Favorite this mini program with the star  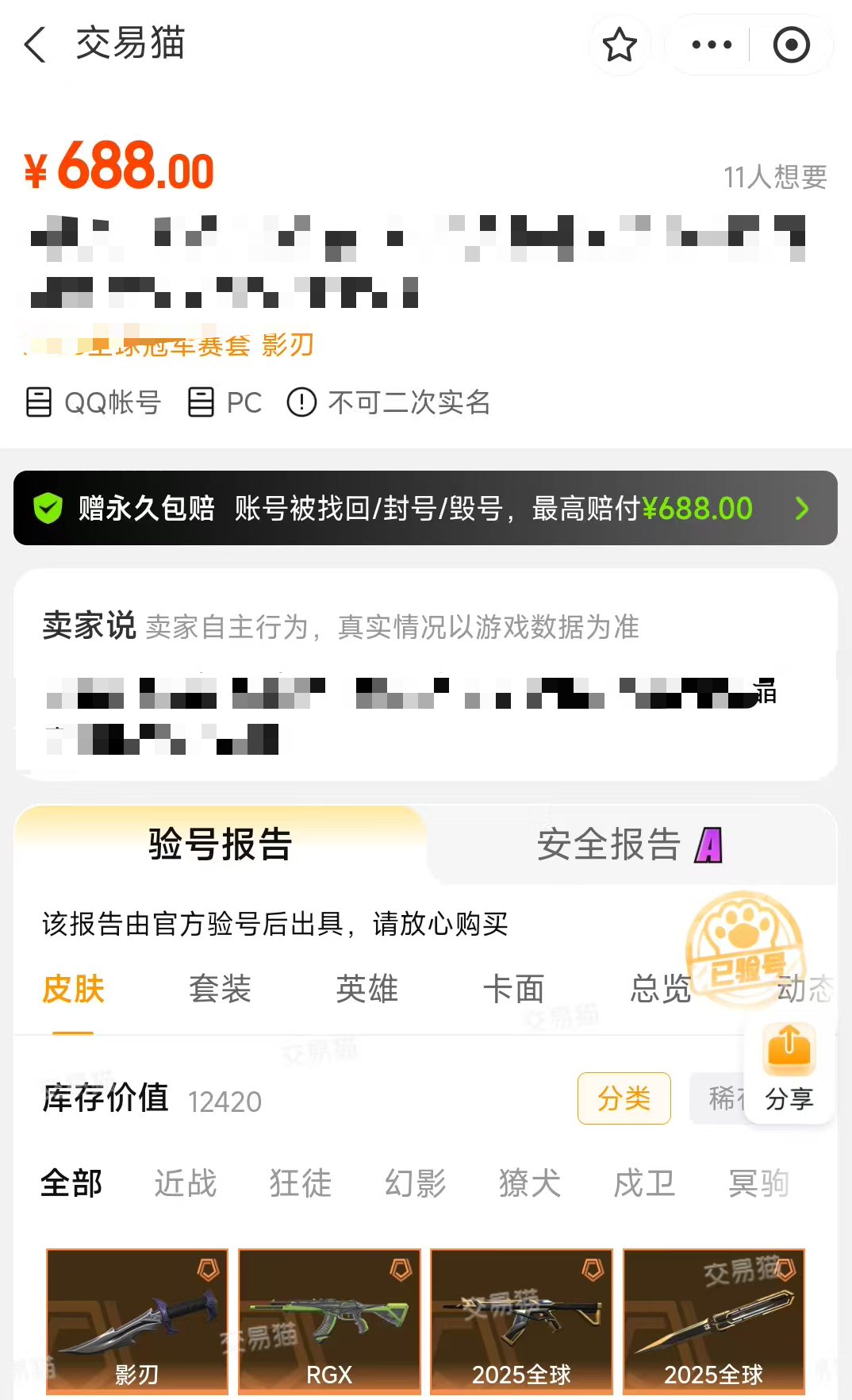(x=619, y=44)
